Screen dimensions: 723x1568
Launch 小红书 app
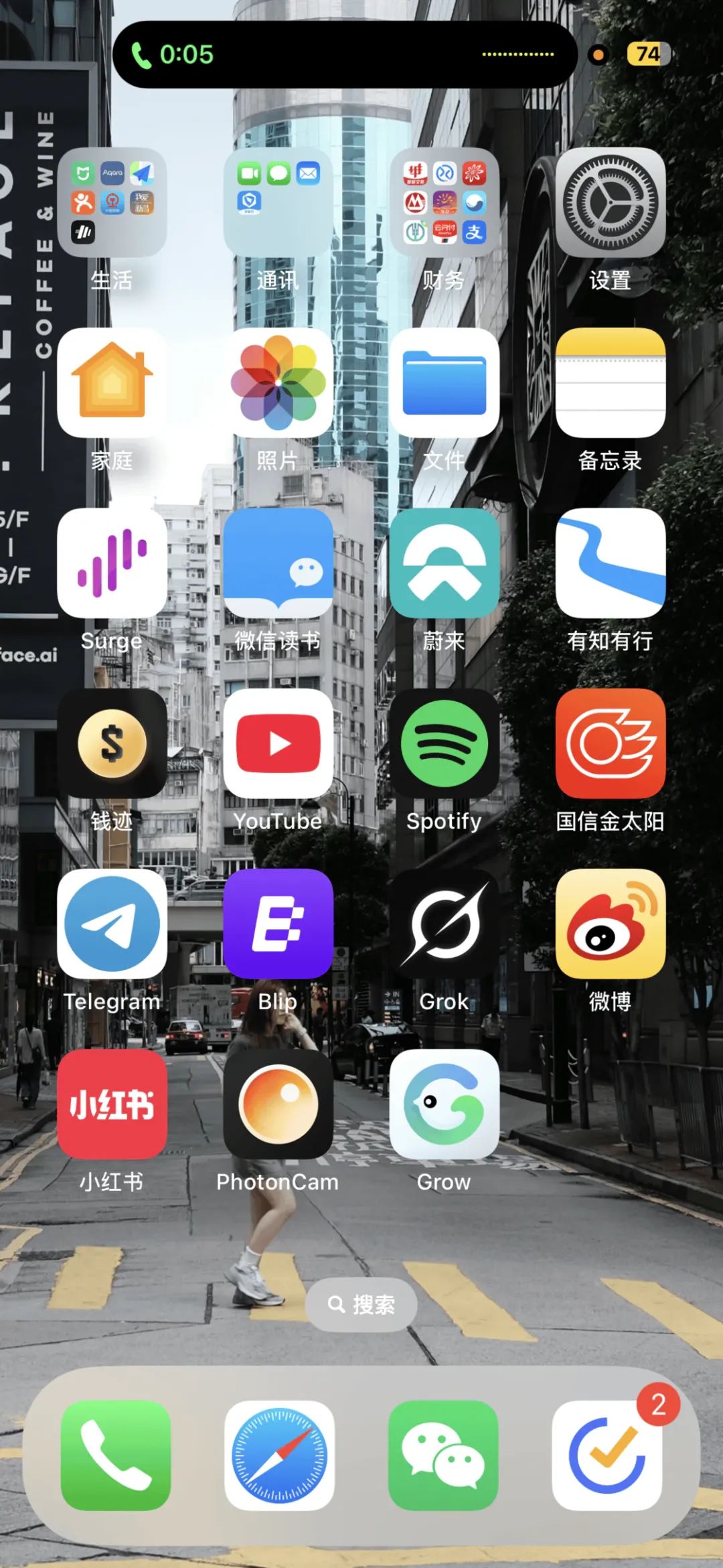point(112,1104)
